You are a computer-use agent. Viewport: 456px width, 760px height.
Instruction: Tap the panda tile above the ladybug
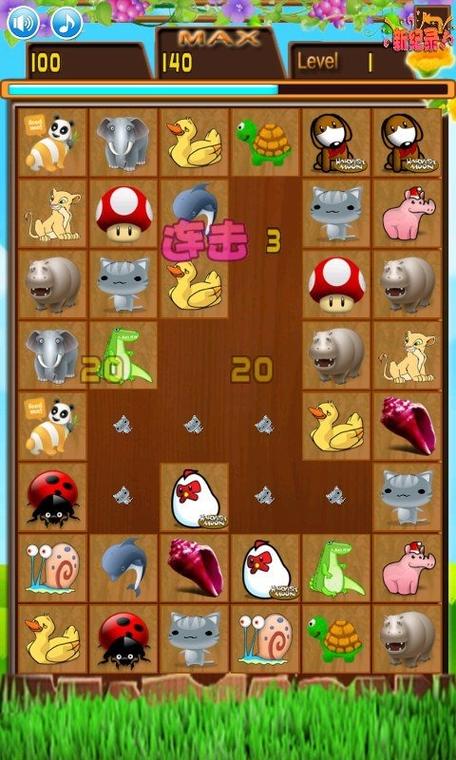click(x=52, y=427)
